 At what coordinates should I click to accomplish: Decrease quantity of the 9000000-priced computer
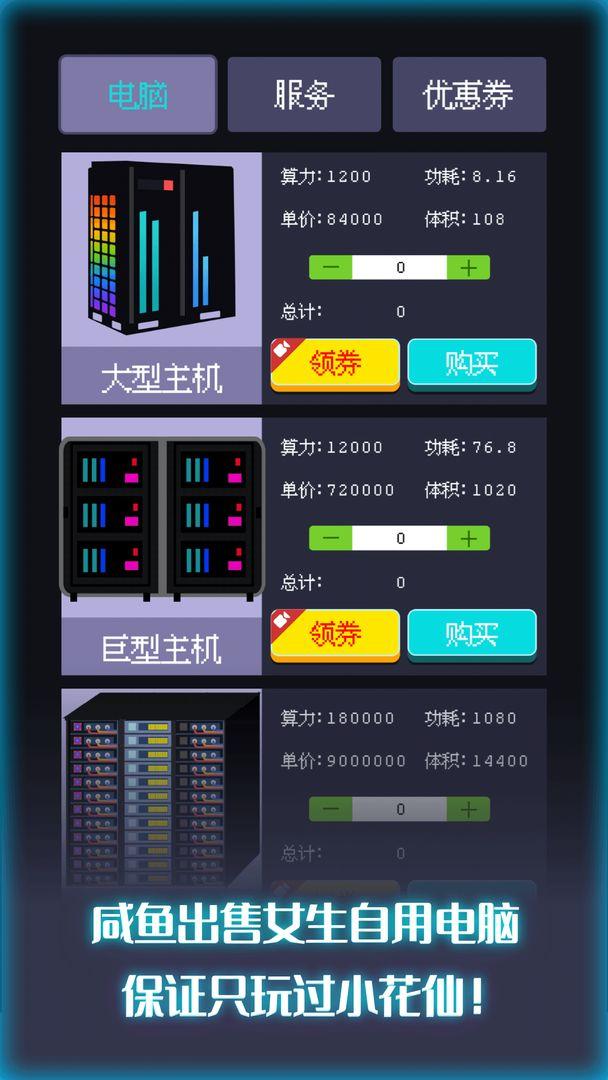(x=331, y=809)
